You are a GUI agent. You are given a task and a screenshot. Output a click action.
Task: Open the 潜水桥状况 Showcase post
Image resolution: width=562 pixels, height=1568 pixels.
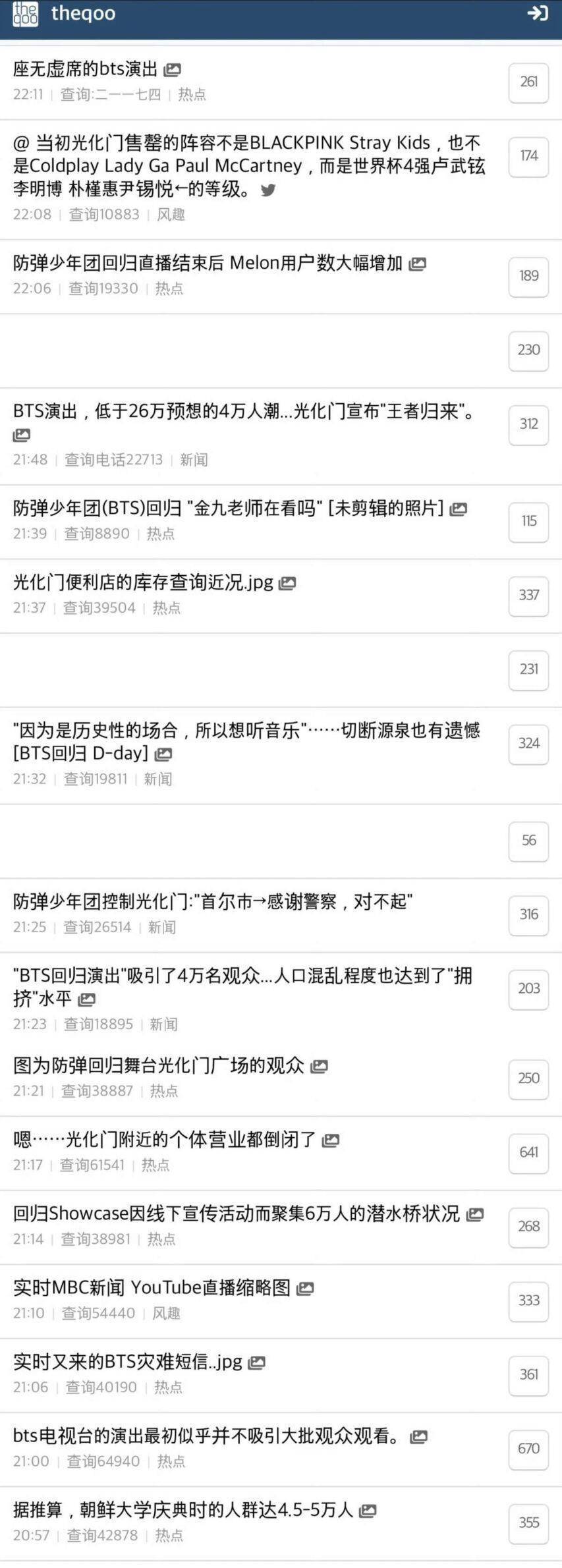coord(236,1214)
